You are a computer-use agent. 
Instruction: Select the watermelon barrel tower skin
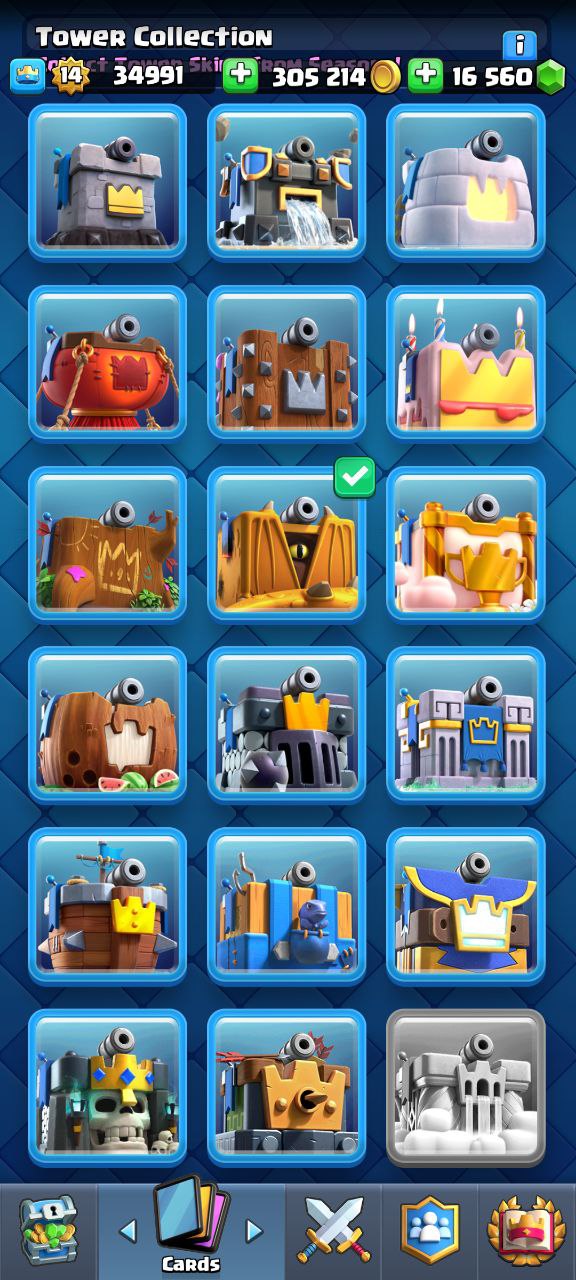[107, 725]
